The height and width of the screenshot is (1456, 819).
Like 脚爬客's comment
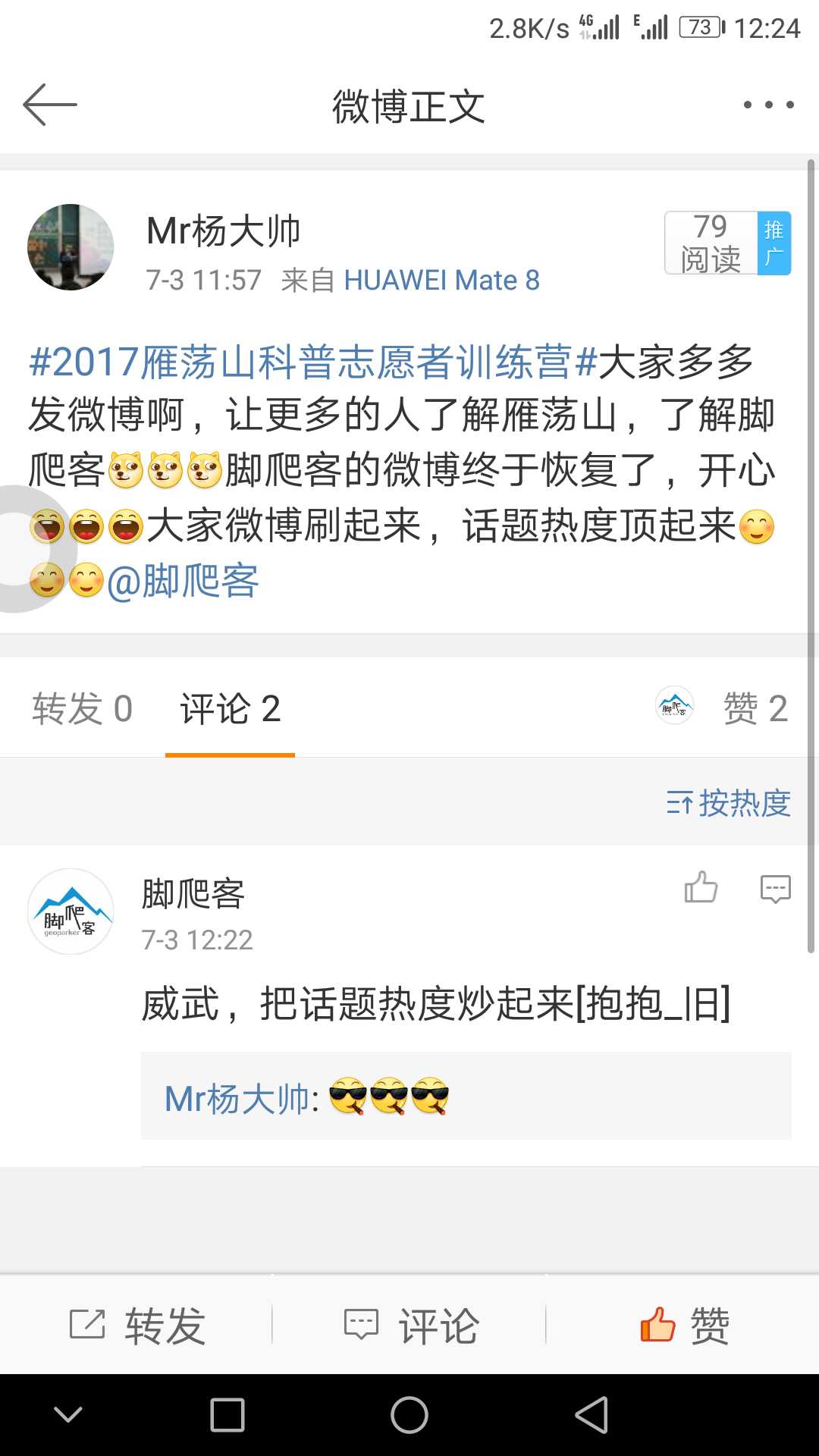pyautogui.click(x=701, y=887)
